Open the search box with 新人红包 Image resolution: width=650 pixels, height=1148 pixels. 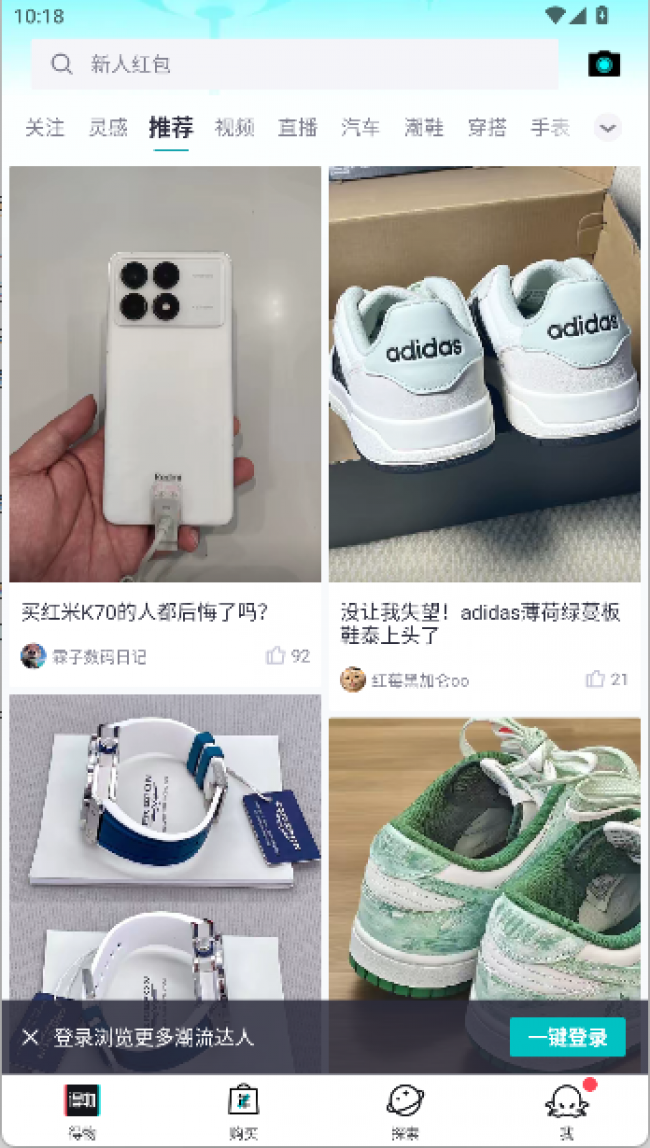tap(294, 65)
